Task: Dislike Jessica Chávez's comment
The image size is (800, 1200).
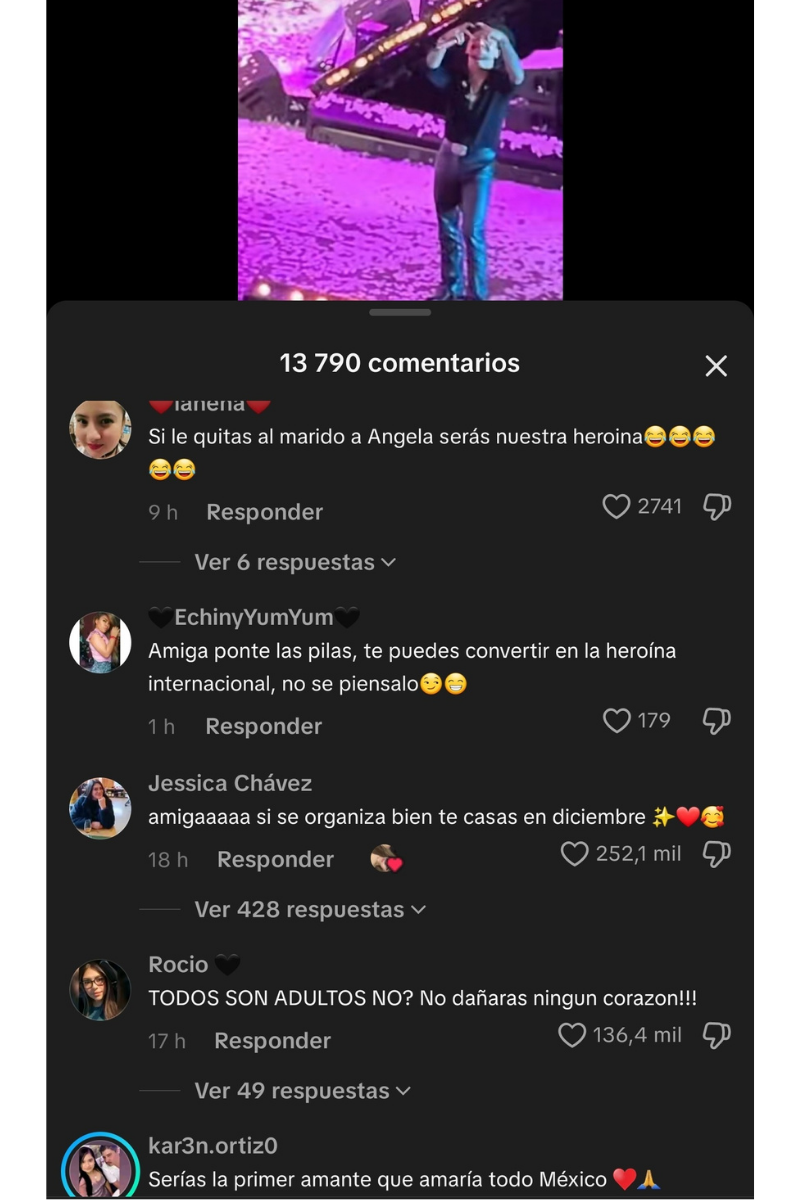Action: click(x=717, y=853)
